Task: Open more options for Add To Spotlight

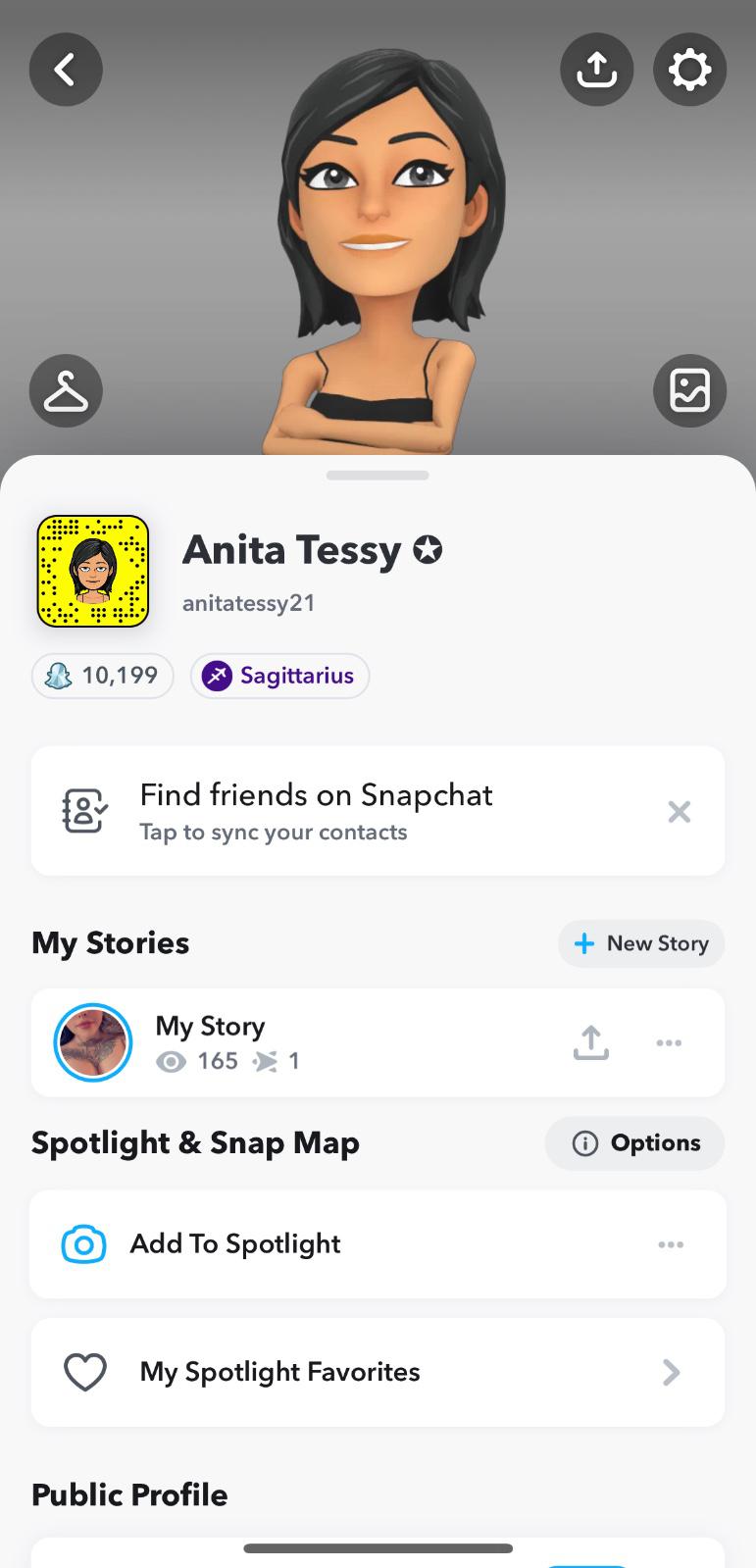Action: click(671, 1244)
